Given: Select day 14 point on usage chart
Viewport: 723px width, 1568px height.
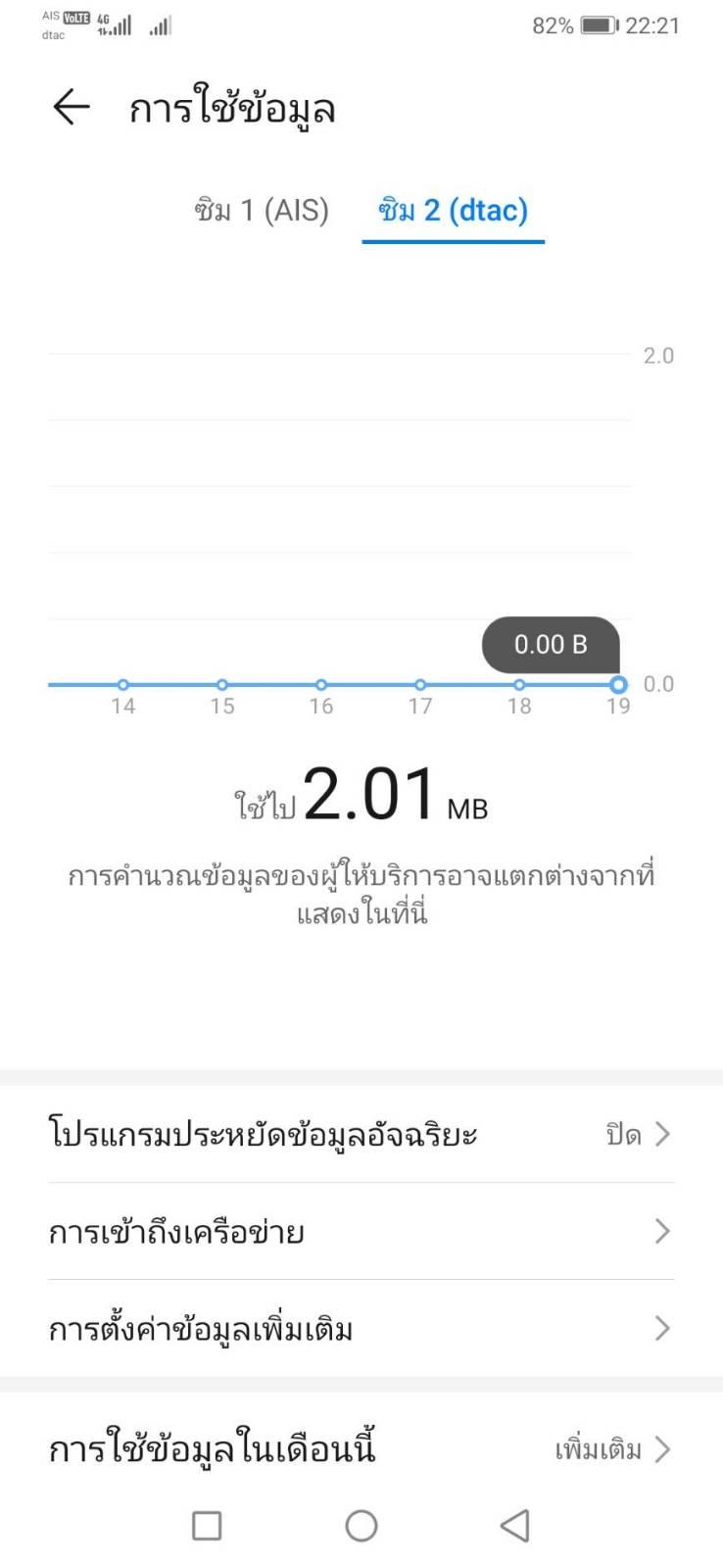Looking at the screenshot, I should 123,684.
